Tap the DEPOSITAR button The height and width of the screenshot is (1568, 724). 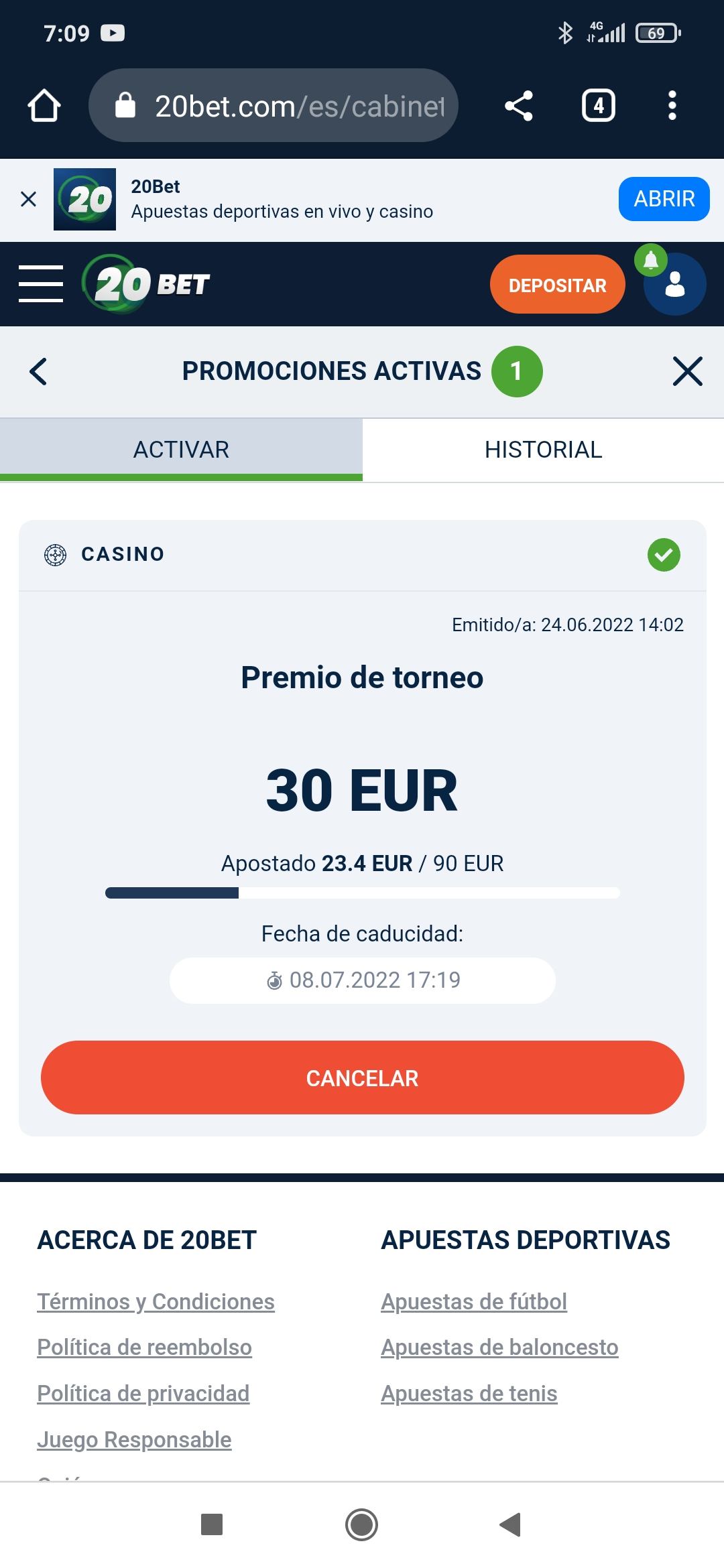(x=557, y=285)
